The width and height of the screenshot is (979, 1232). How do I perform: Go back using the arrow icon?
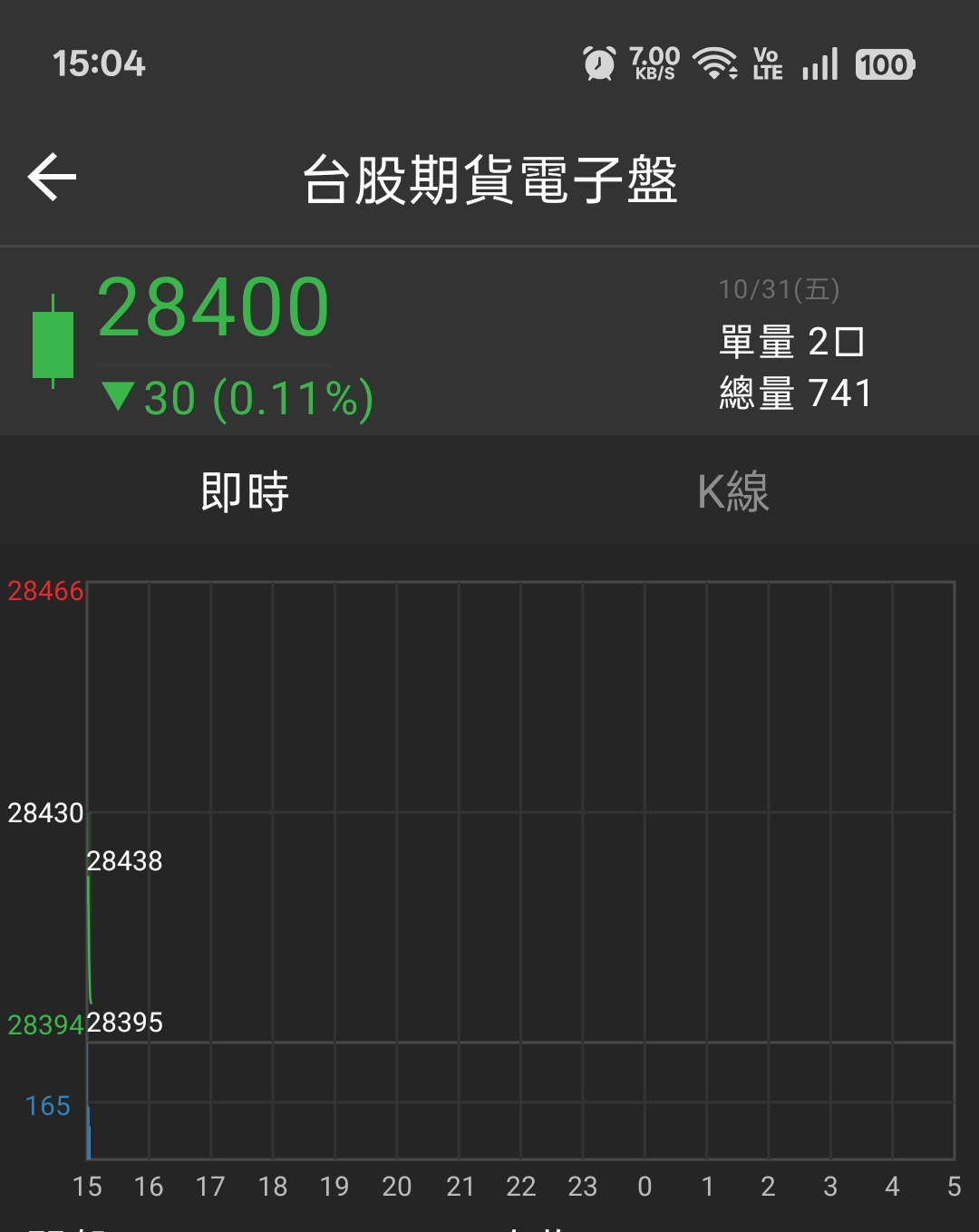point(52,177)
